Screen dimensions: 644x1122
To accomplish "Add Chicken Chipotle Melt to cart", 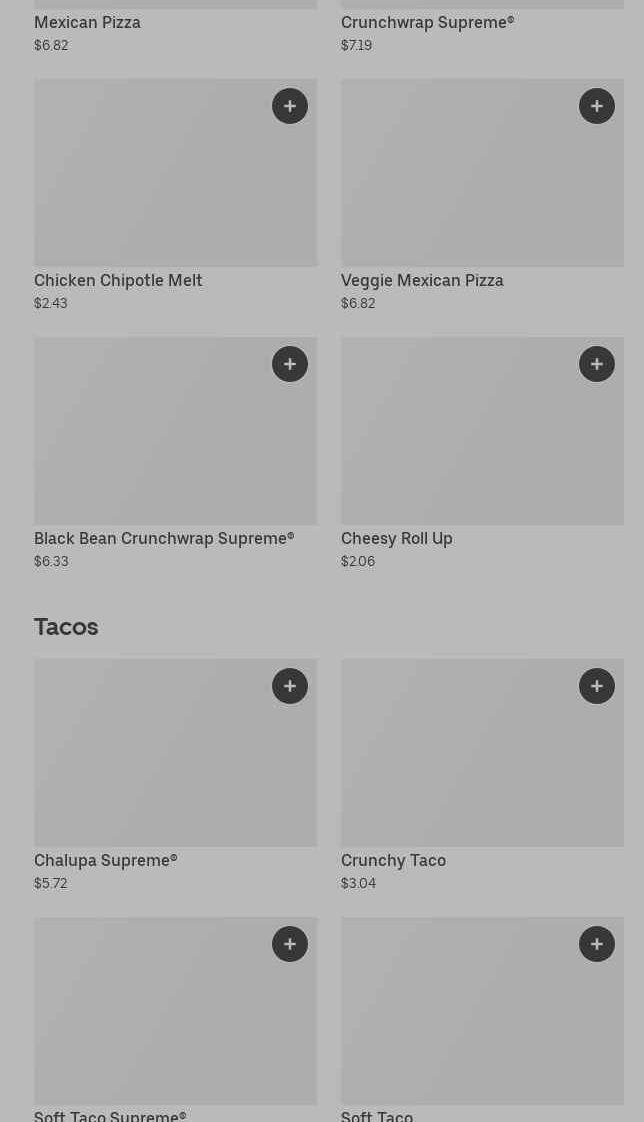I will tap(290, 106).
